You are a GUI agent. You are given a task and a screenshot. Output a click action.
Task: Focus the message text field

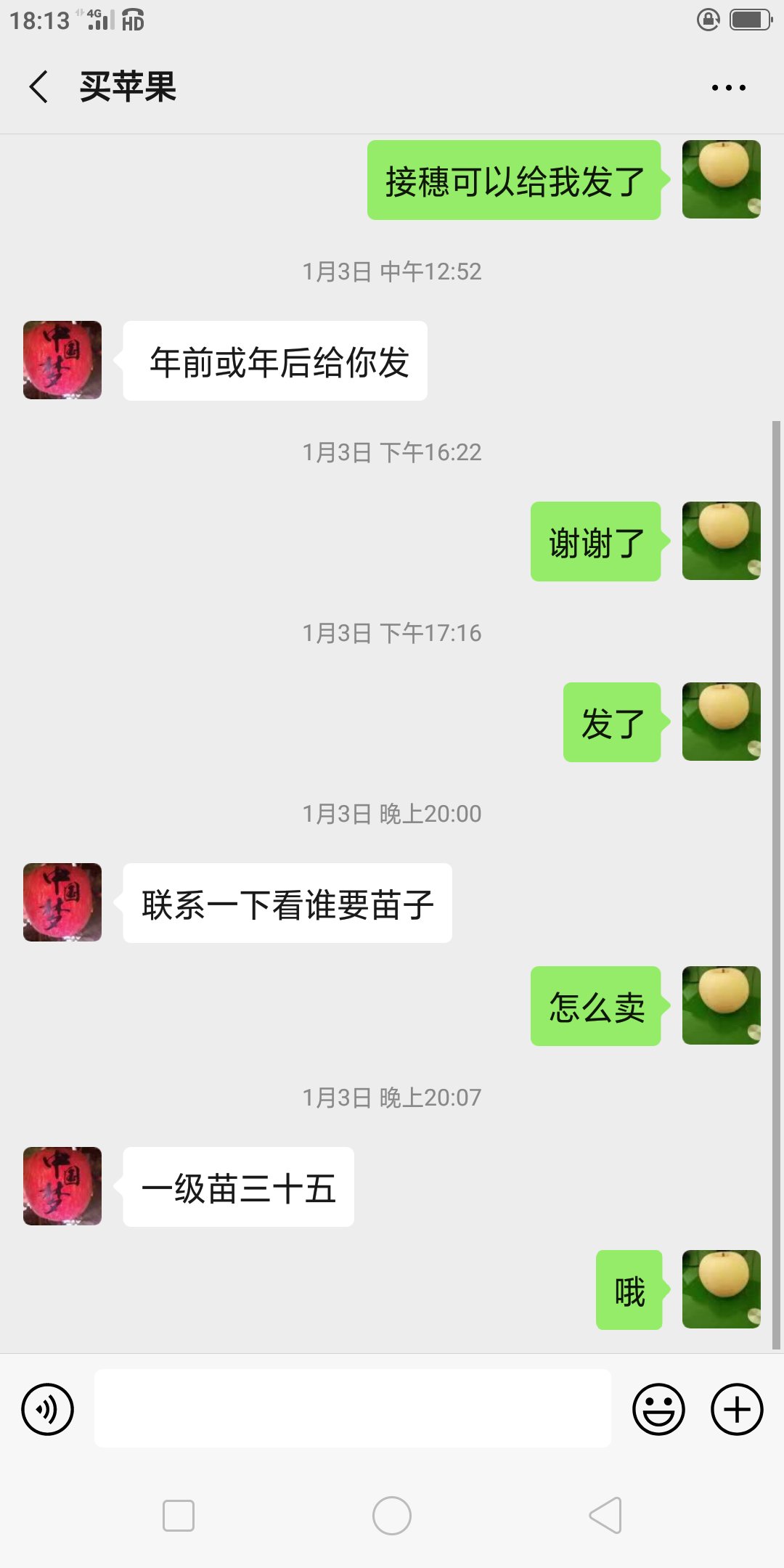point(352,1408)
